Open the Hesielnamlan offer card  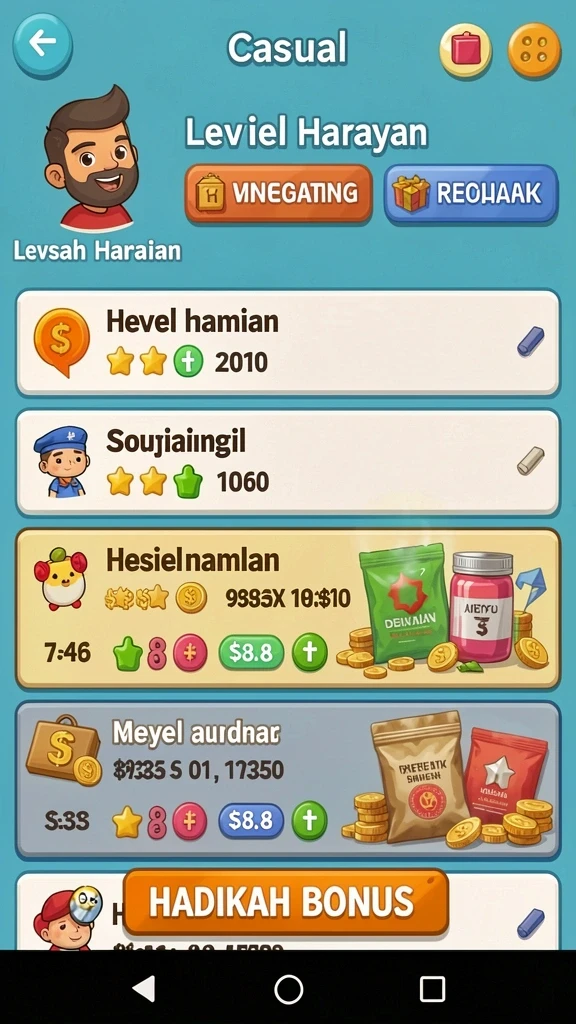tap(288, 609)
